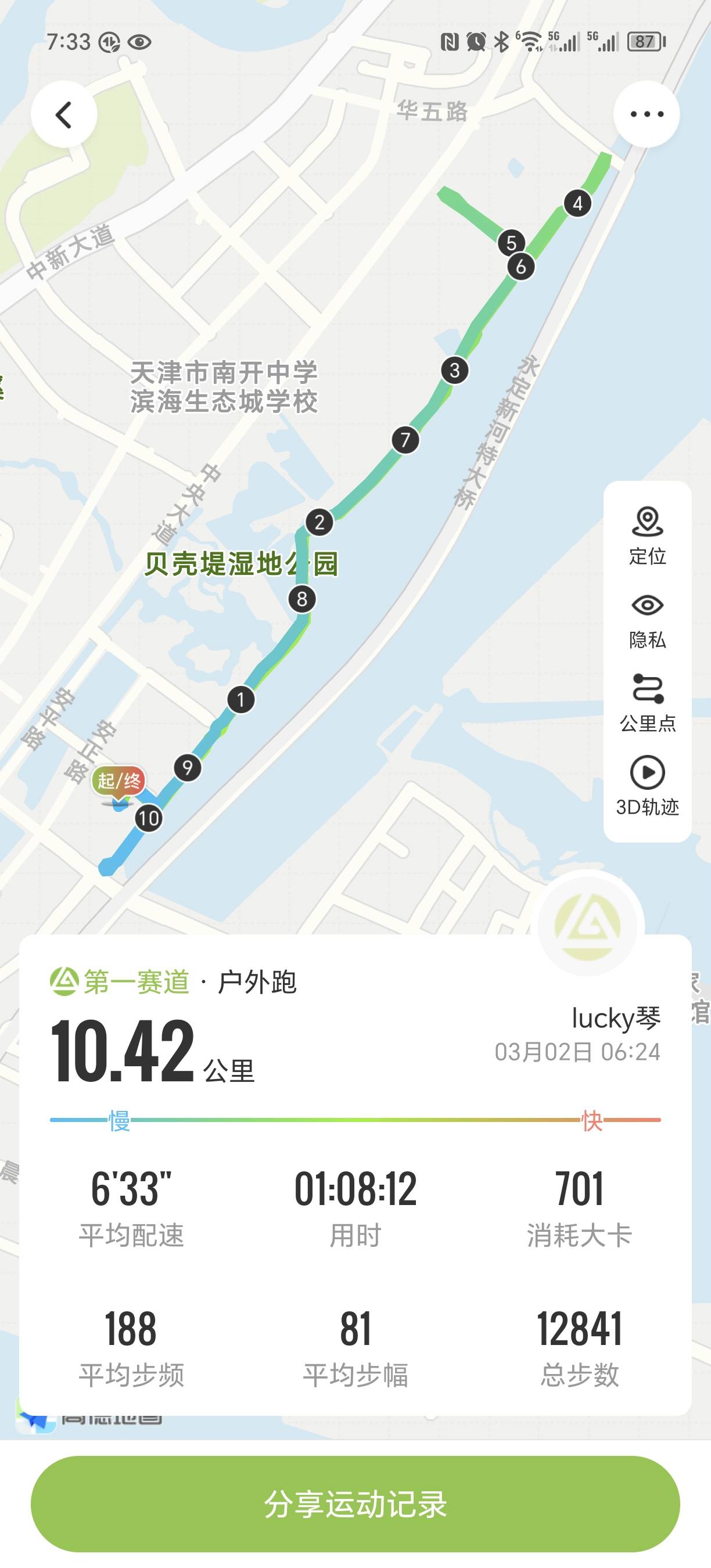
Task: Toggle privacy via the 隐私 eye icon
Action: pos(648,606)
